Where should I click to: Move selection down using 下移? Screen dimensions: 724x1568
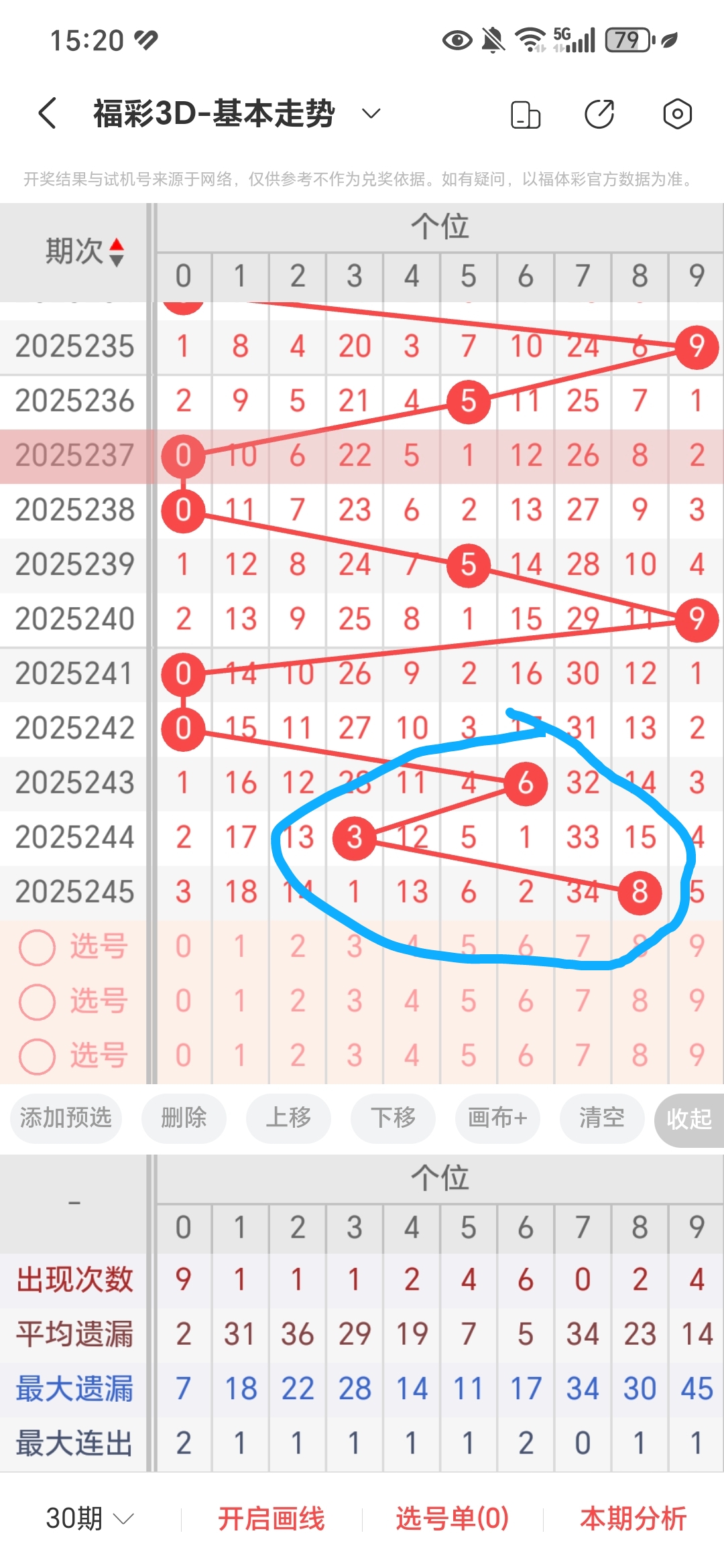393,1118
